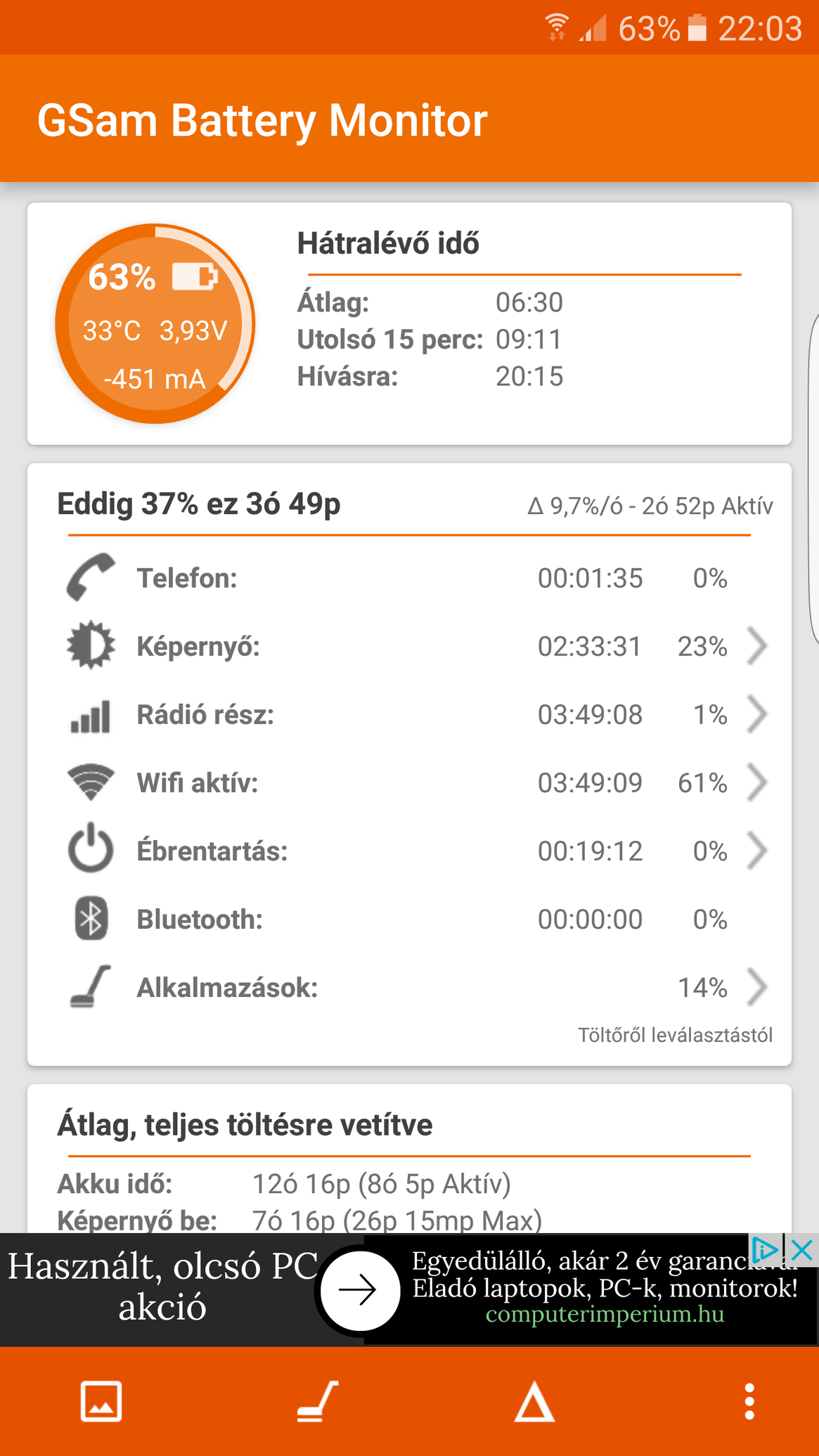Tap the delta triangle icon in bottom bar
The width and height of the screenshot is (819, 1456).
534,1401
